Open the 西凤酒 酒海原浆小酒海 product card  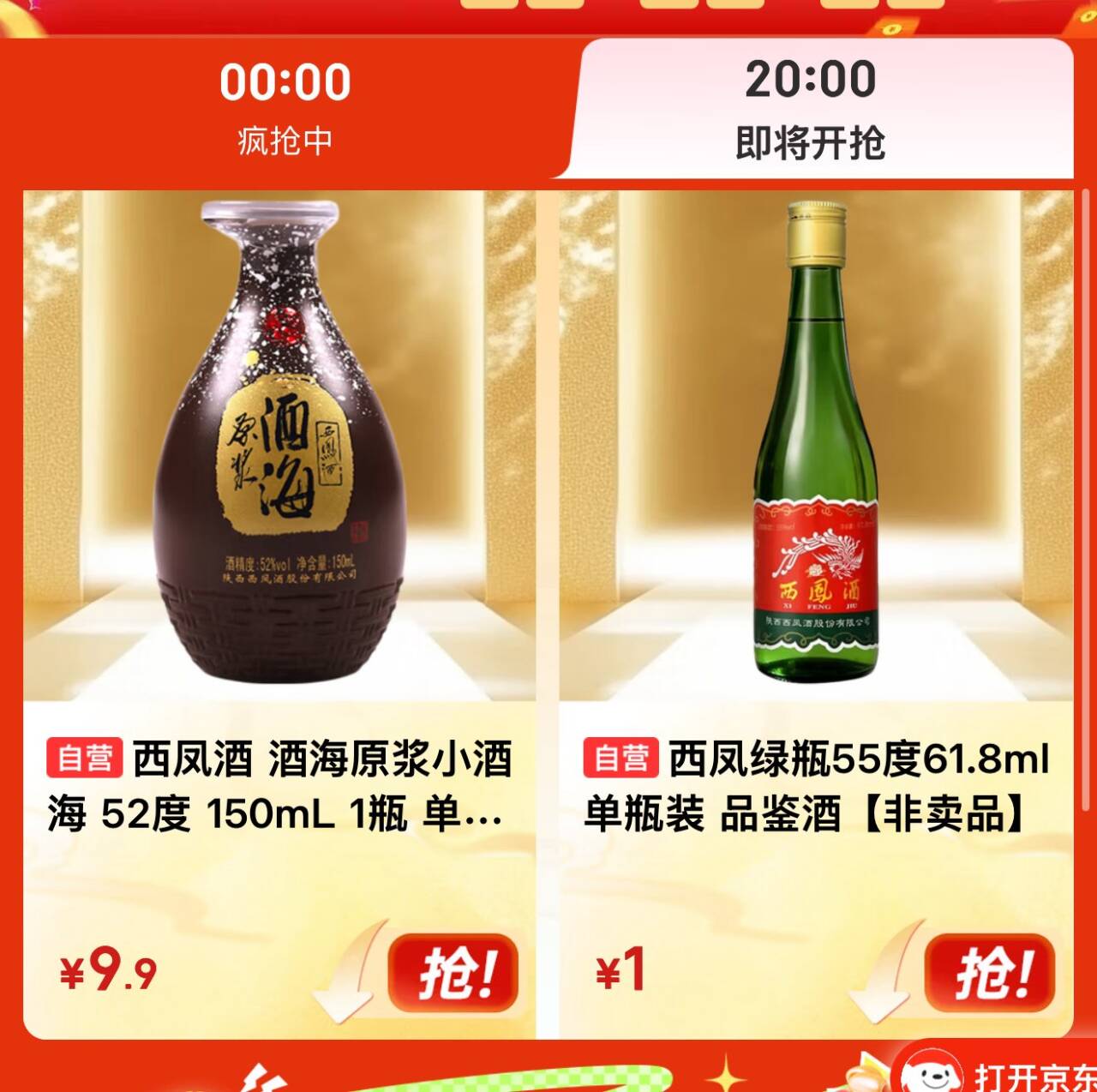(x=279, y=614)
